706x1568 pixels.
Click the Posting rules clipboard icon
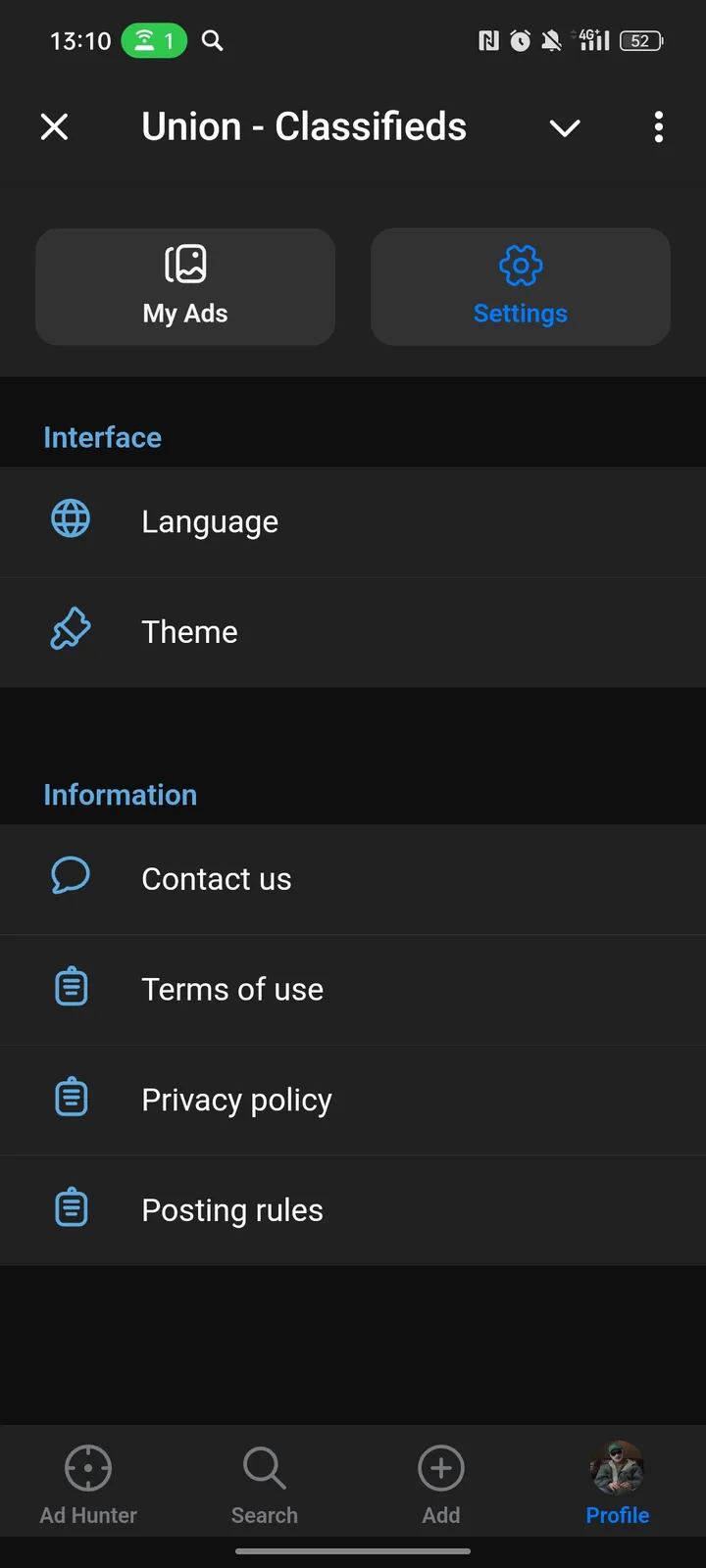(70, 1208)
